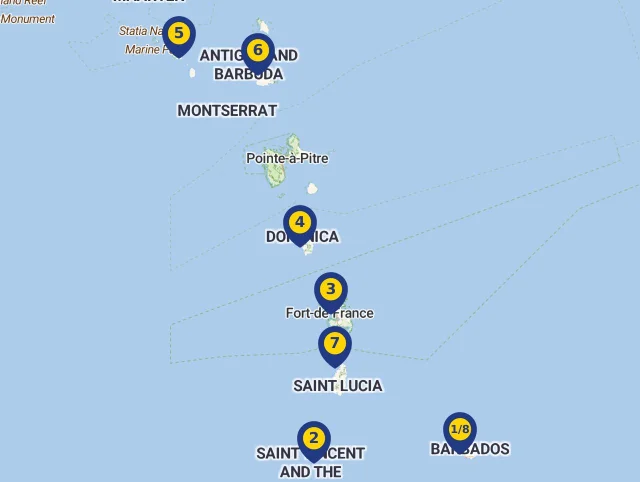
Task: Open map pin 6 on Antigua and Barbuda
Action: pyautogui.click(x=258, y=50)
